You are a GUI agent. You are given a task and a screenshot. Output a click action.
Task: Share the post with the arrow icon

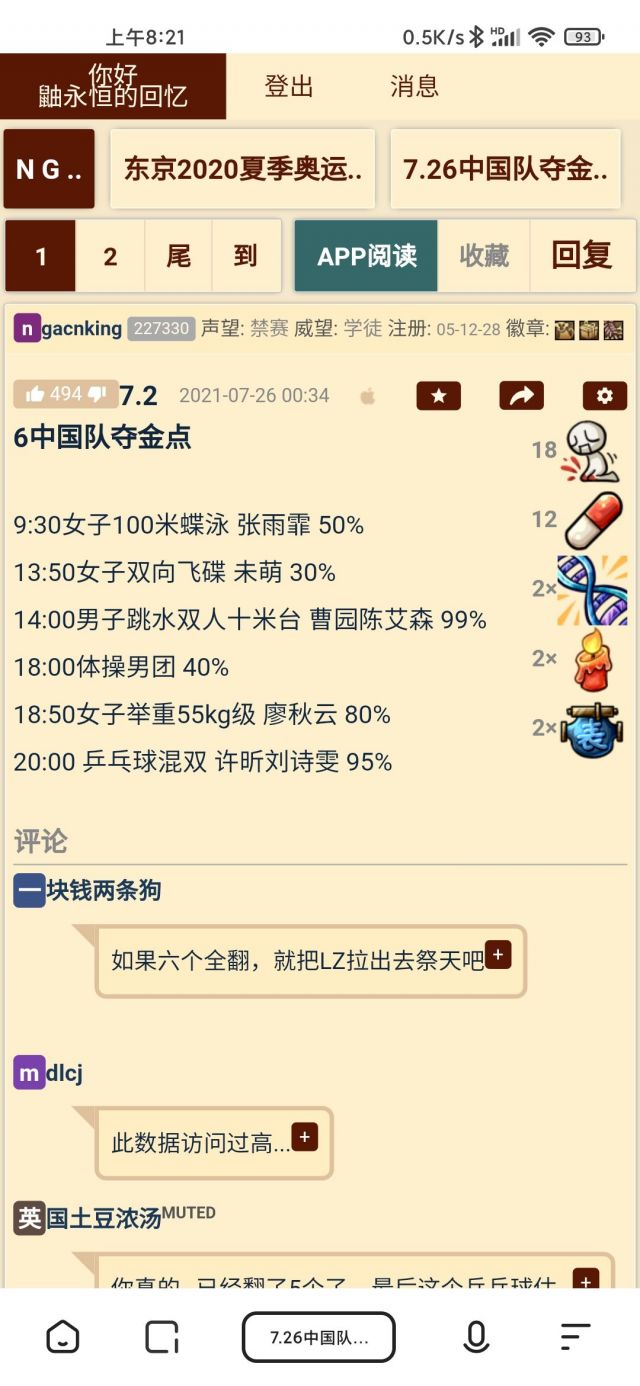click(521, 396)
